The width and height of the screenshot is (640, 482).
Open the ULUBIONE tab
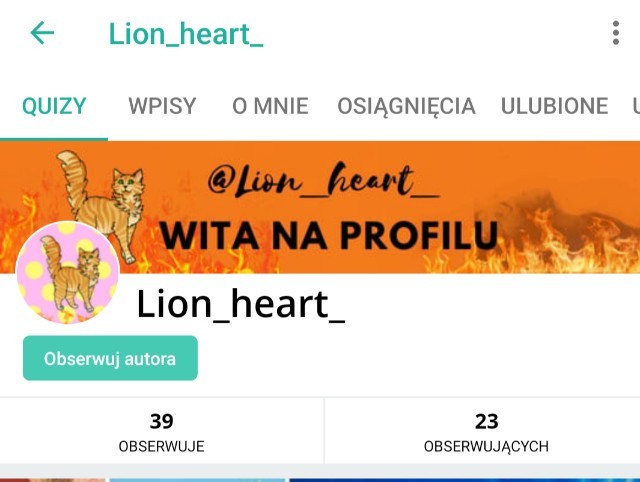tap(554, 106)
